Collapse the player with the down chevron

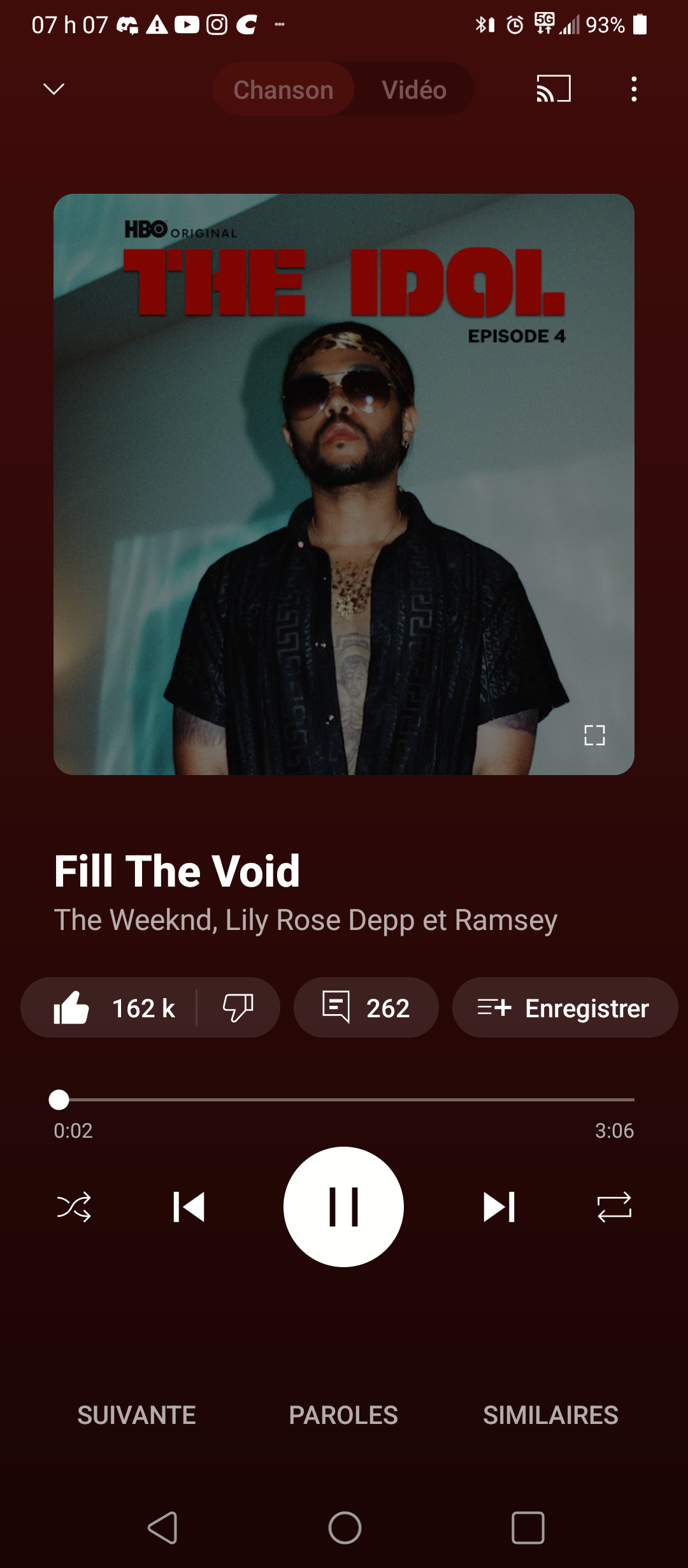pyautogui.click(x=54, y=89)
